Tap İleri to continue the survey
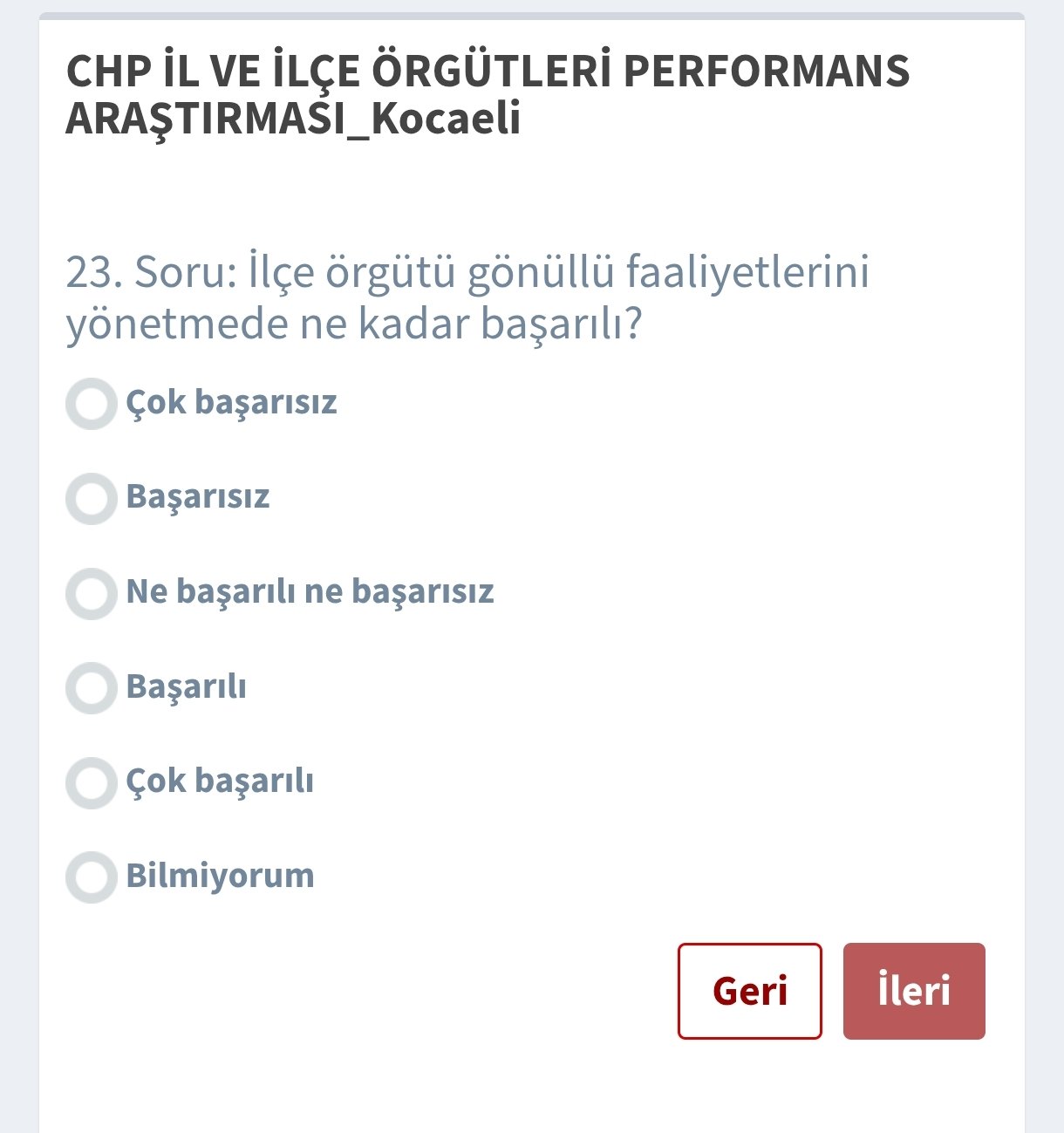 point(913,991)
